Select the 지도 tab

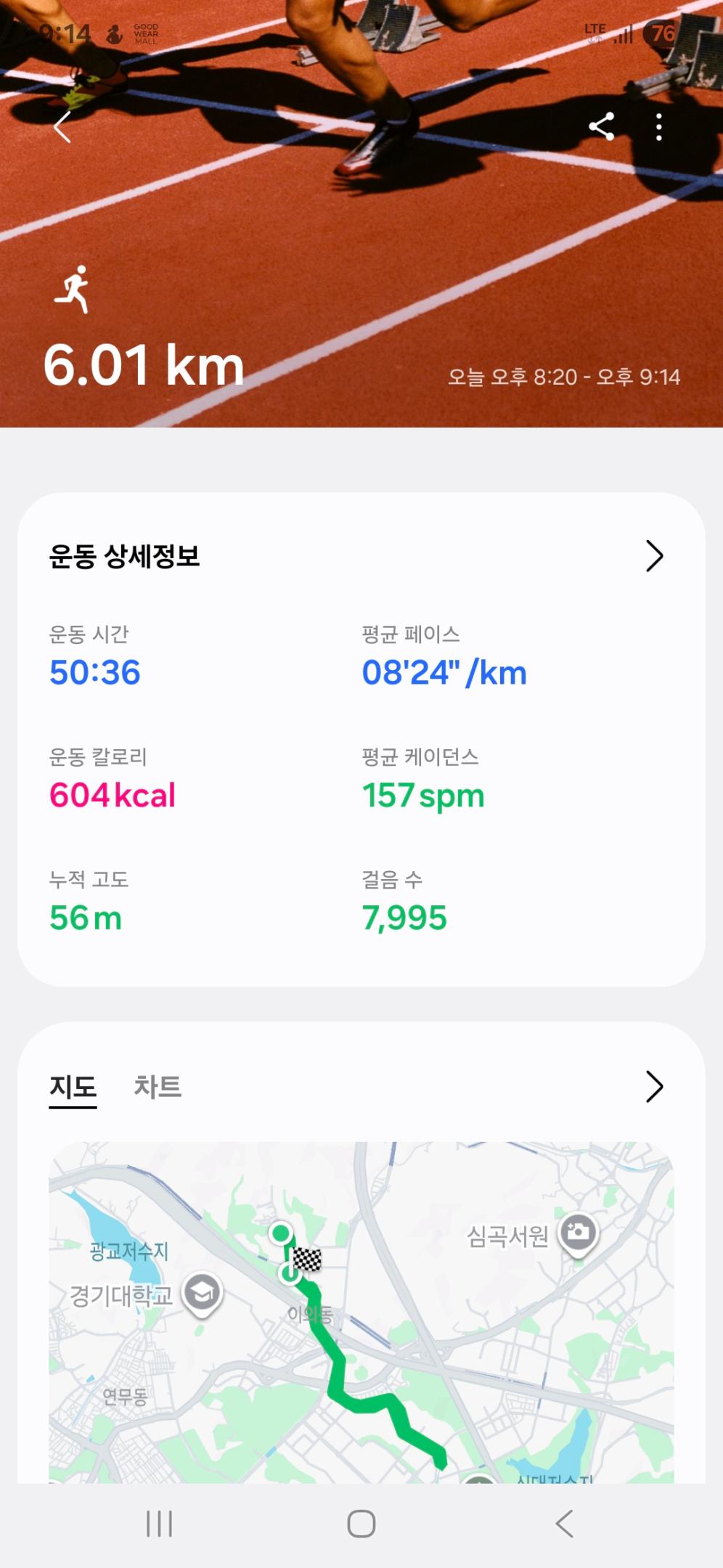pyautogui.click(x=73, y=1087)
